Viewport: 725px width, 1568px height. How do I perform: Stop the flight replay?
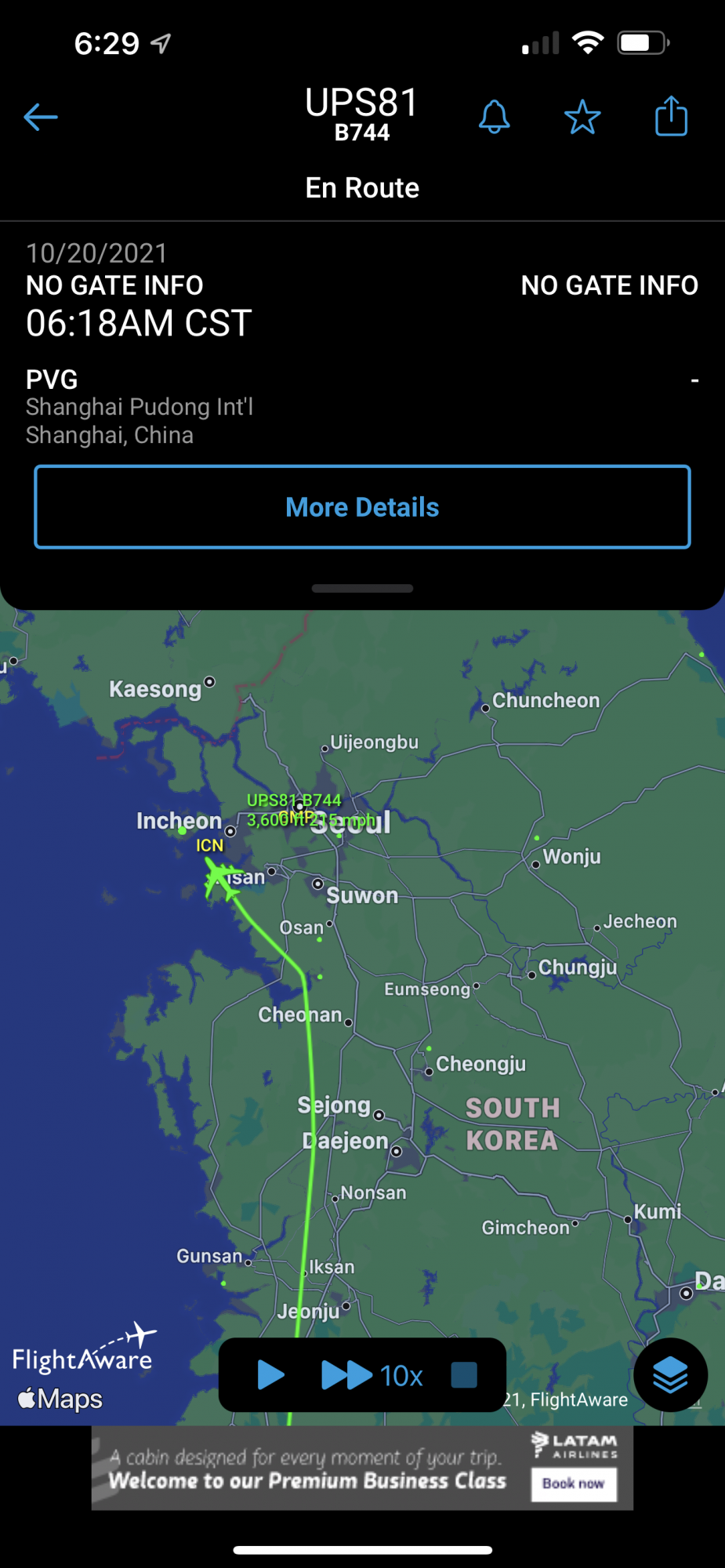464,1375
